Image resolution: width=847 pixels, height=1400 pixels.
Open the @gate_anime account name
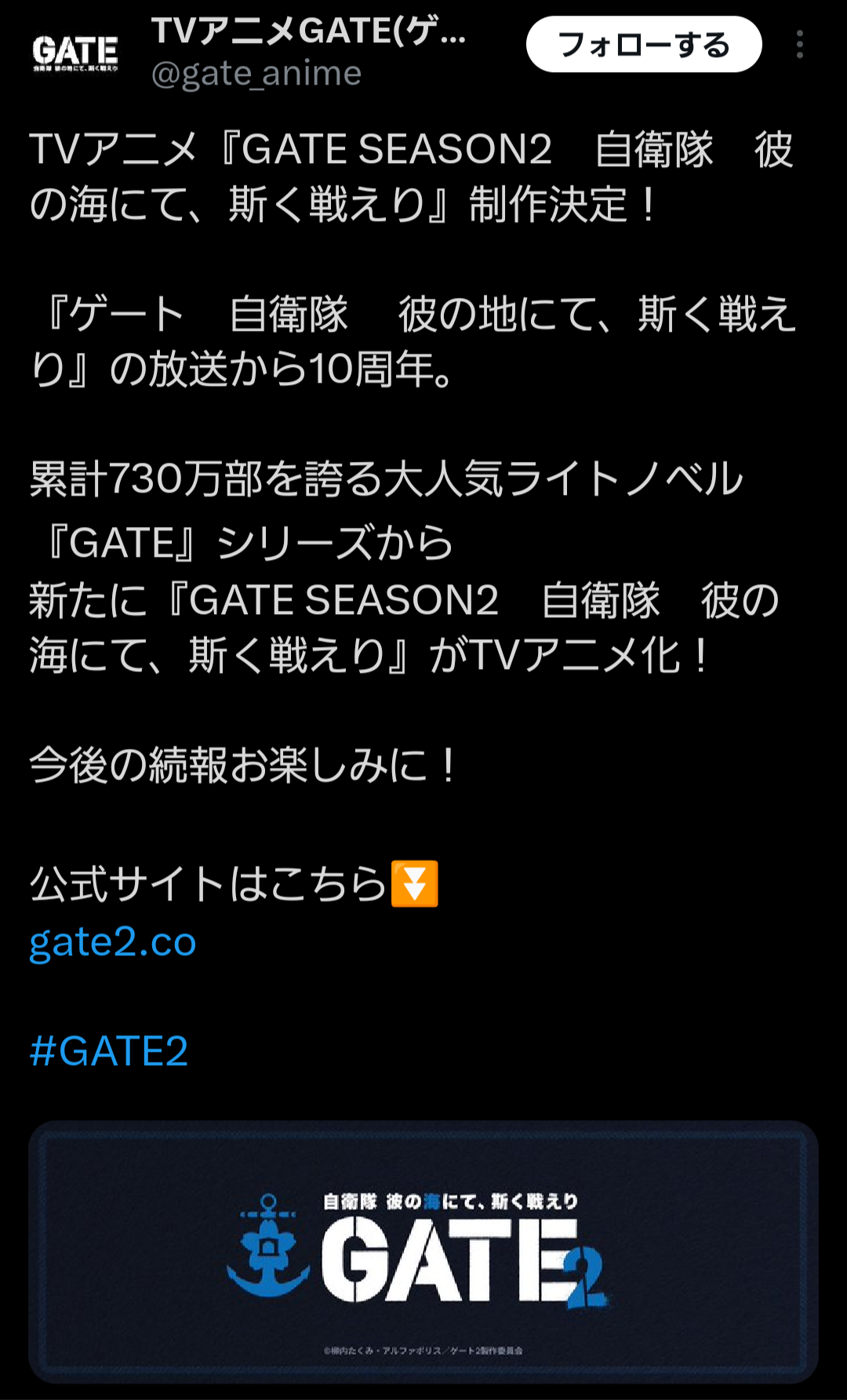[256, 73]
